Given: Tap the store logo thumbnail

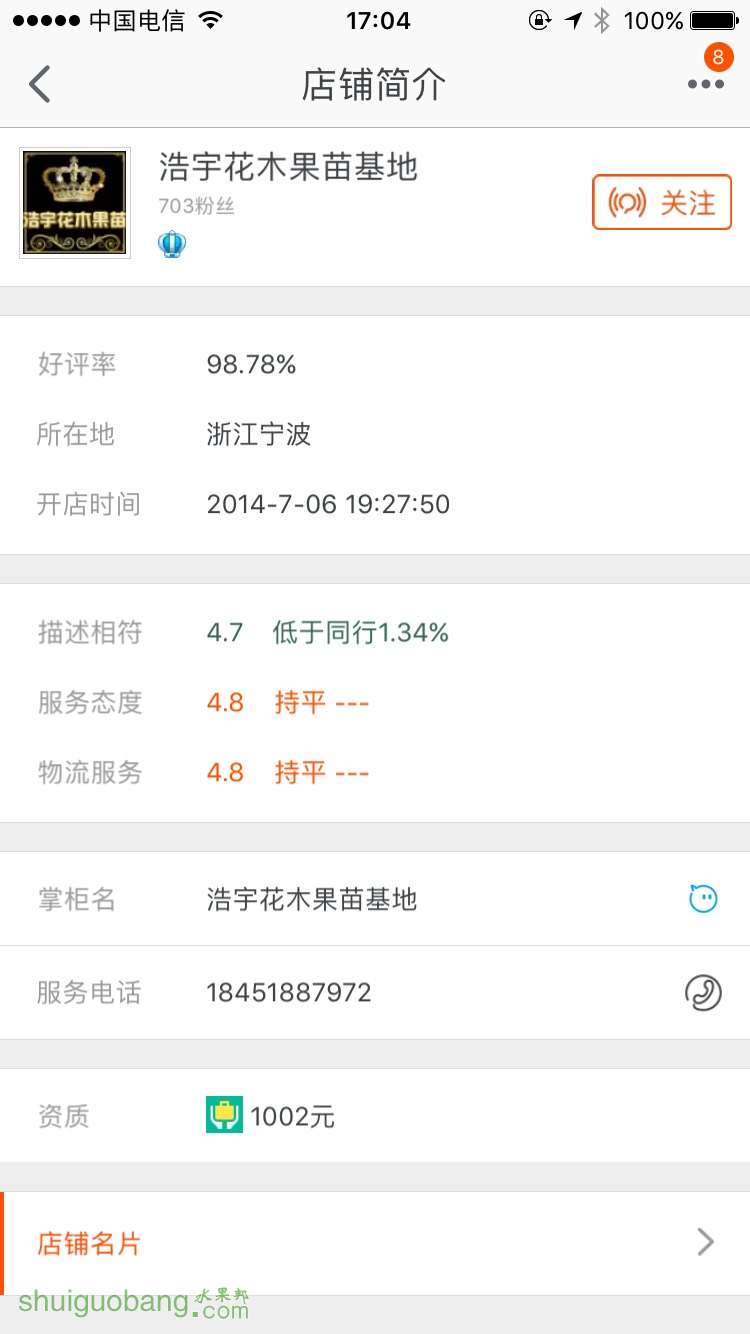Looking at the screenshot, I should tap(75, 203).
